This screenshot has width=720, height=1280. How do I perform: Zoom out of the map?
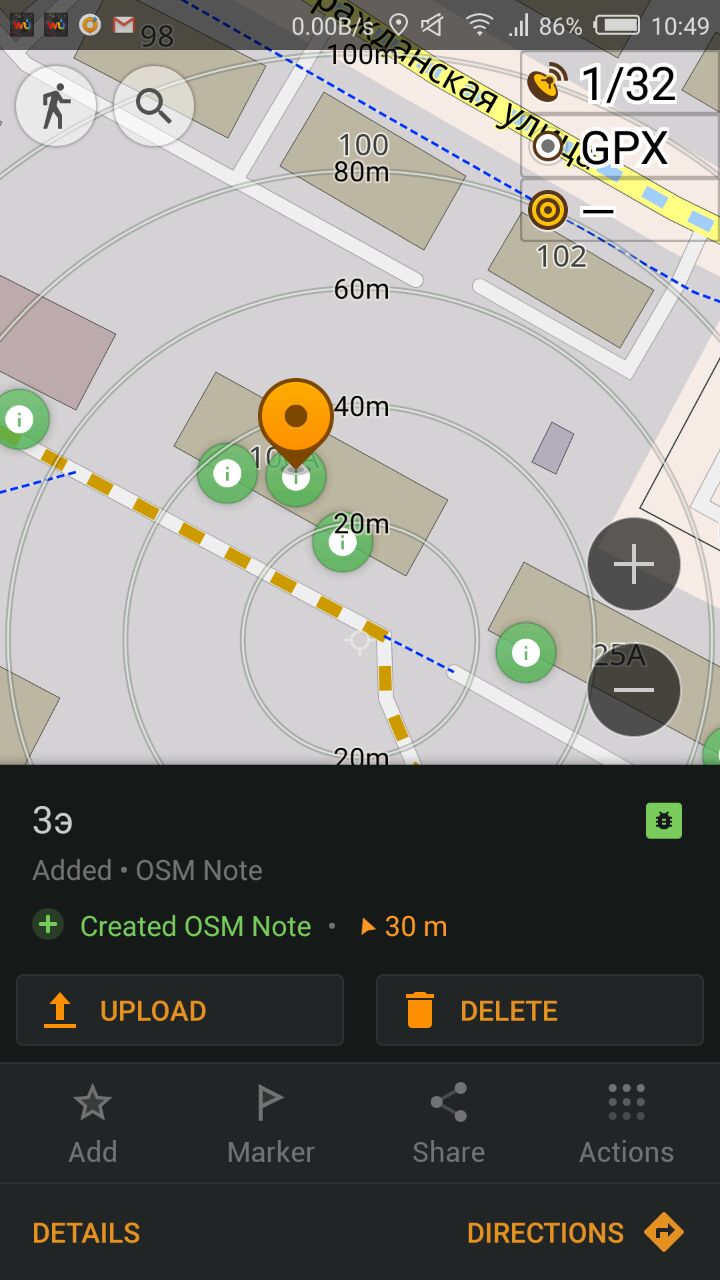pyautogui.click(x=634, y=690)
